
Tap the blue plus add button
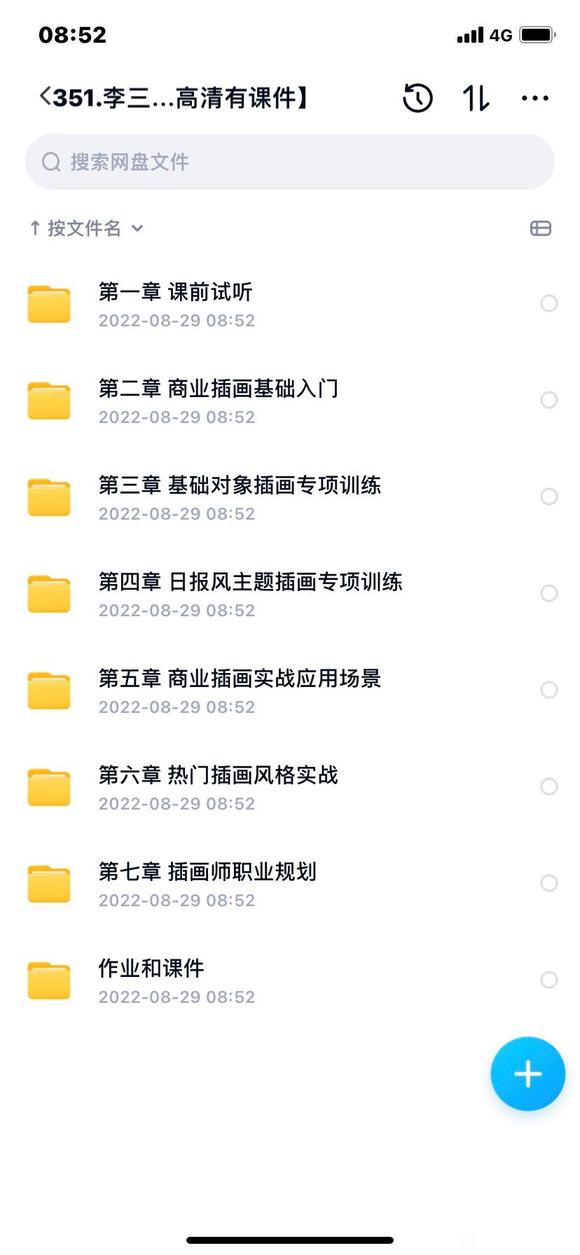click(527, 1074)
